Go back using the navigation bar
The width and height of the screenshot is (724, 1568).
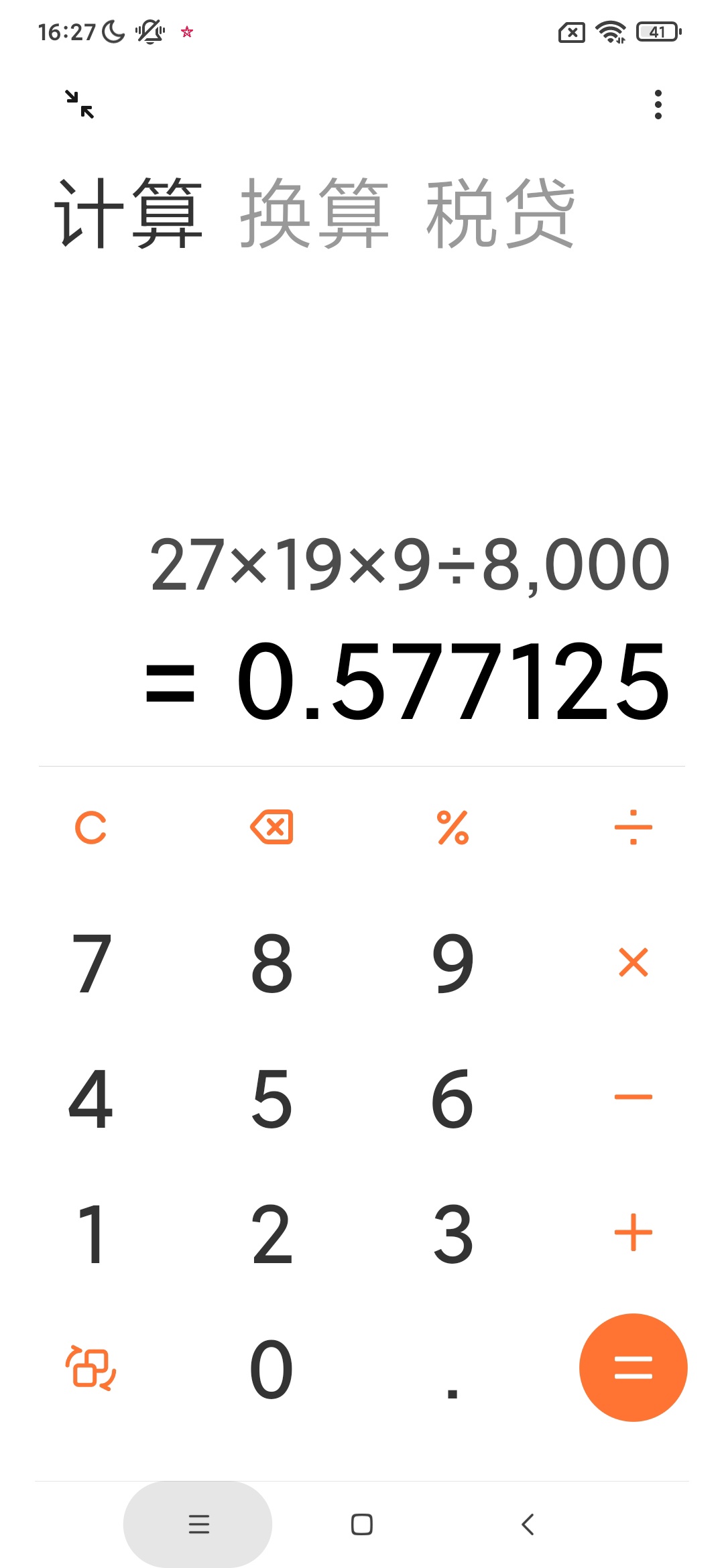click(x=528, y=1524)
